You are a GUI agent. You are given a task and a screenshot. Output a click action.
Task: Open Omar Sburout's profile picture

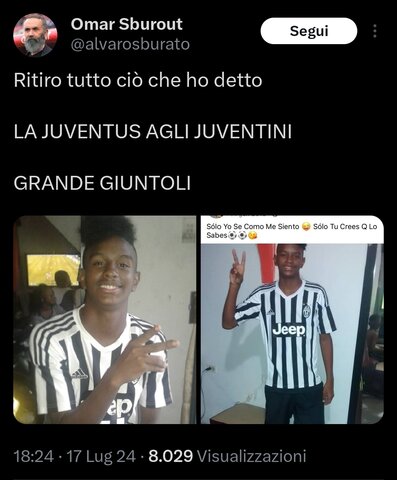coord(35,35)
